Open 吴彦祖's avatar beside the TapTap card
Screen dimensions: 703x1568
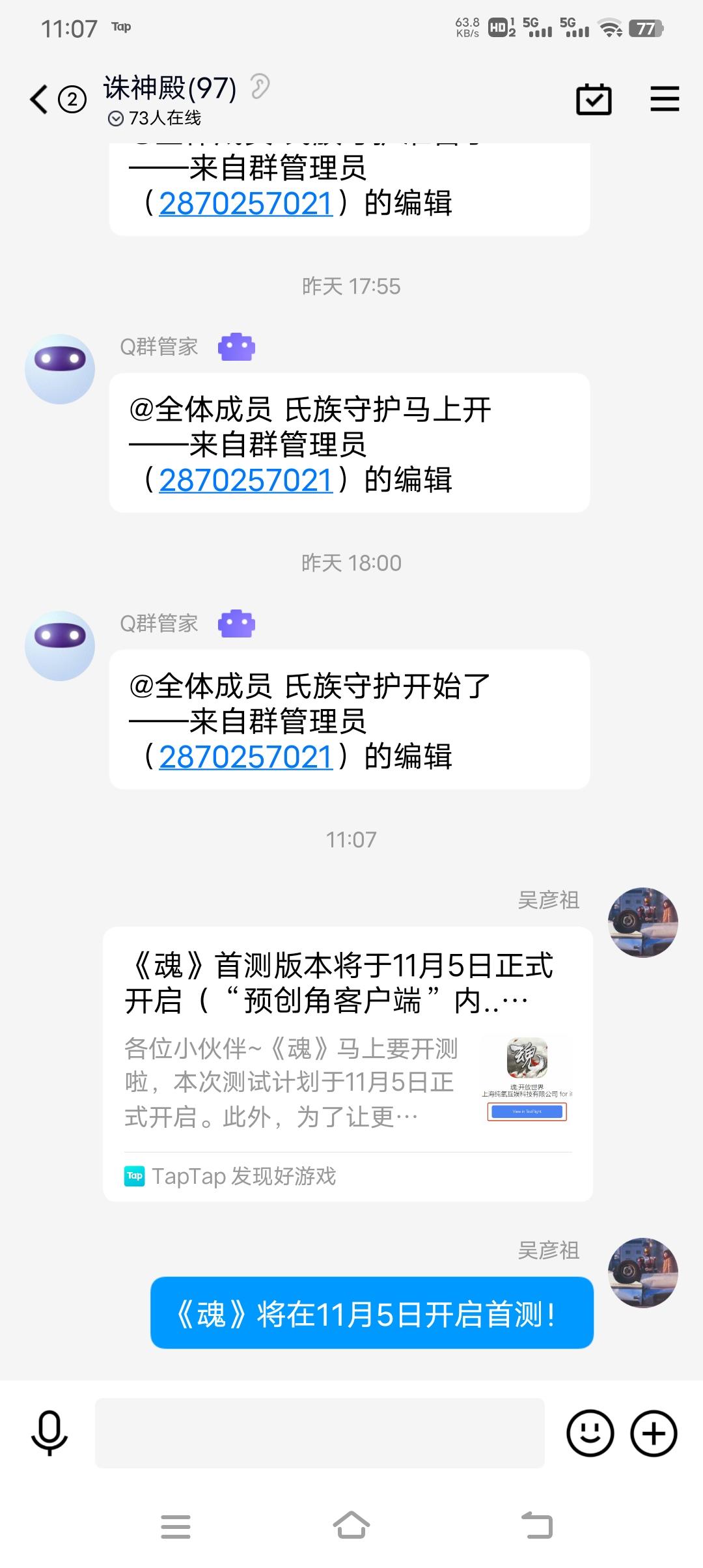pyautogui.click(x=642, y=922)
